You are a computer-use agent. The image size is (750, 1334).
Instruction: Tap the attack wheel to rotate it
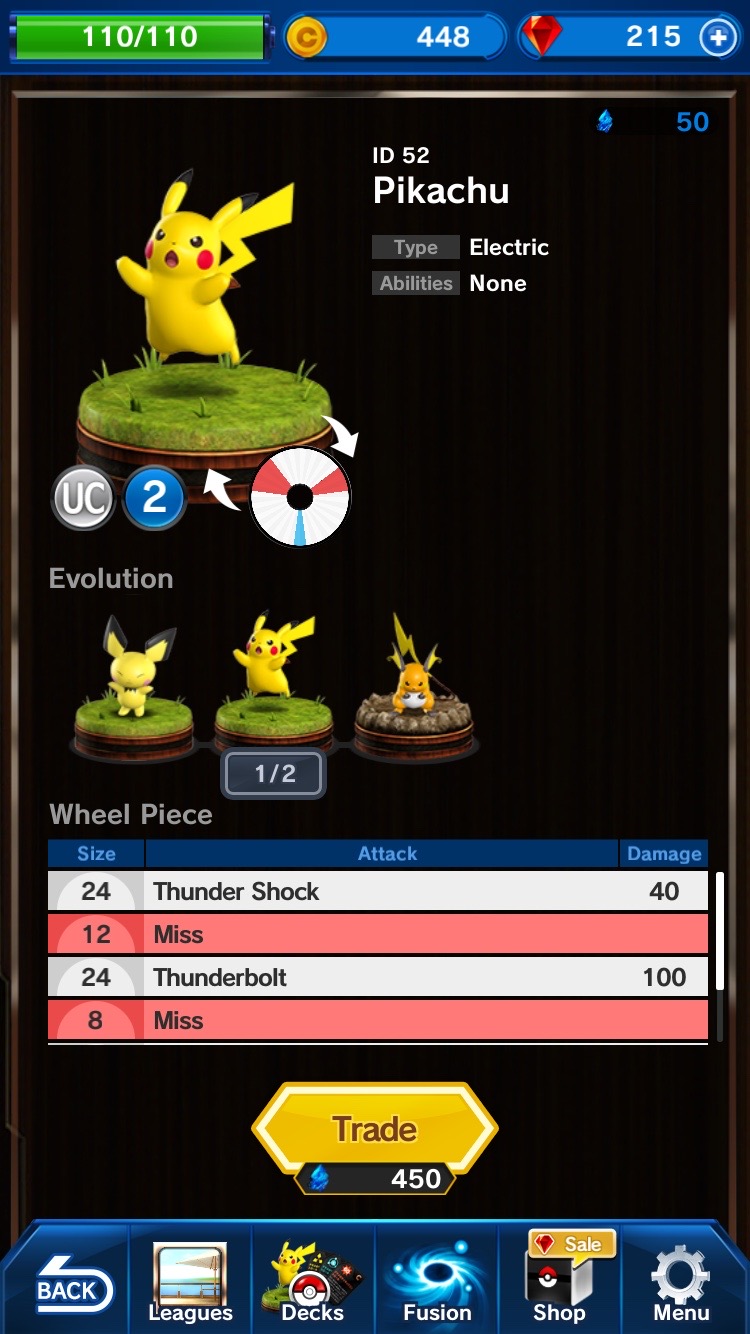tap(300, 497)
